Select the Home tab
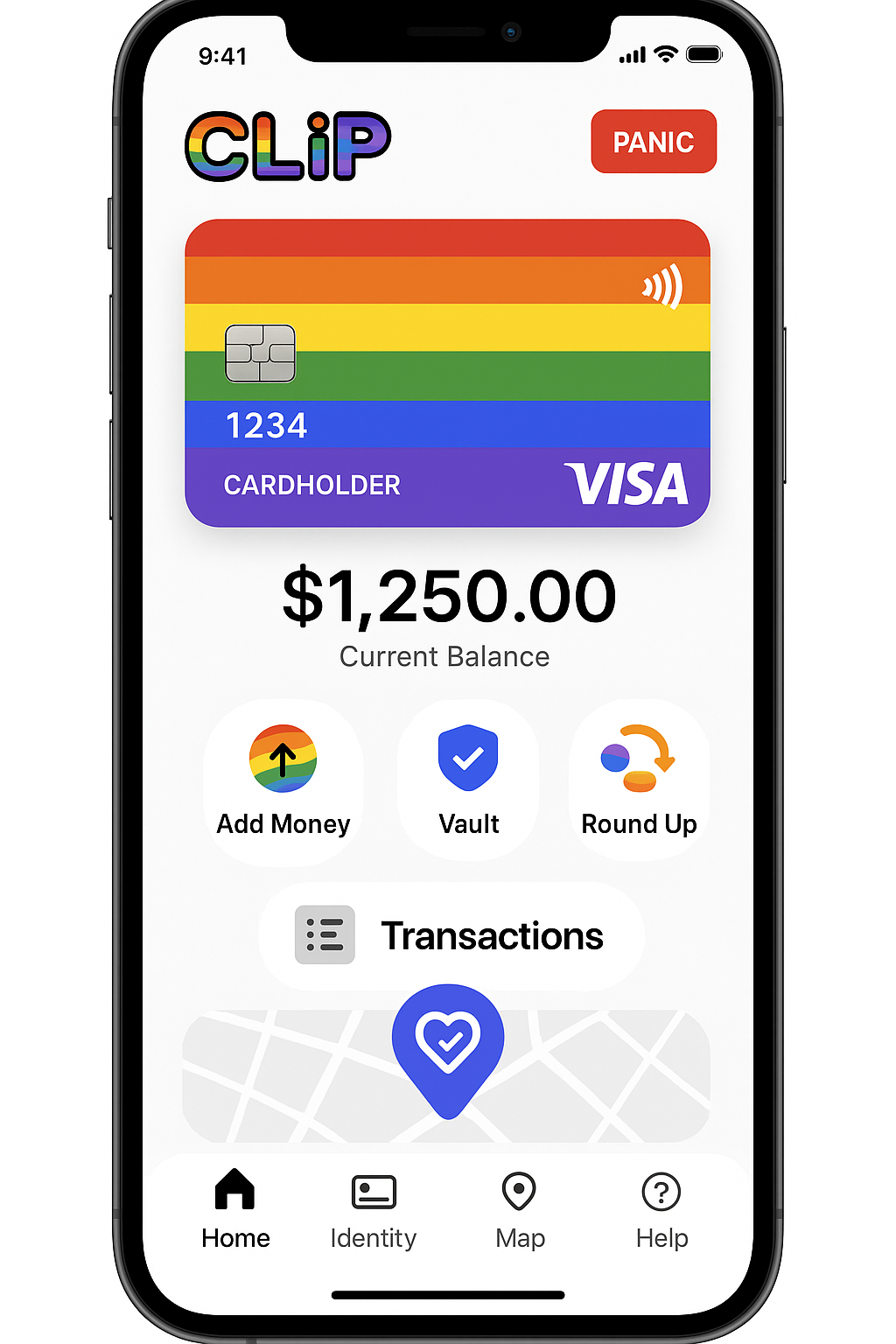The image size is (896, 1344). point(235,1211)
